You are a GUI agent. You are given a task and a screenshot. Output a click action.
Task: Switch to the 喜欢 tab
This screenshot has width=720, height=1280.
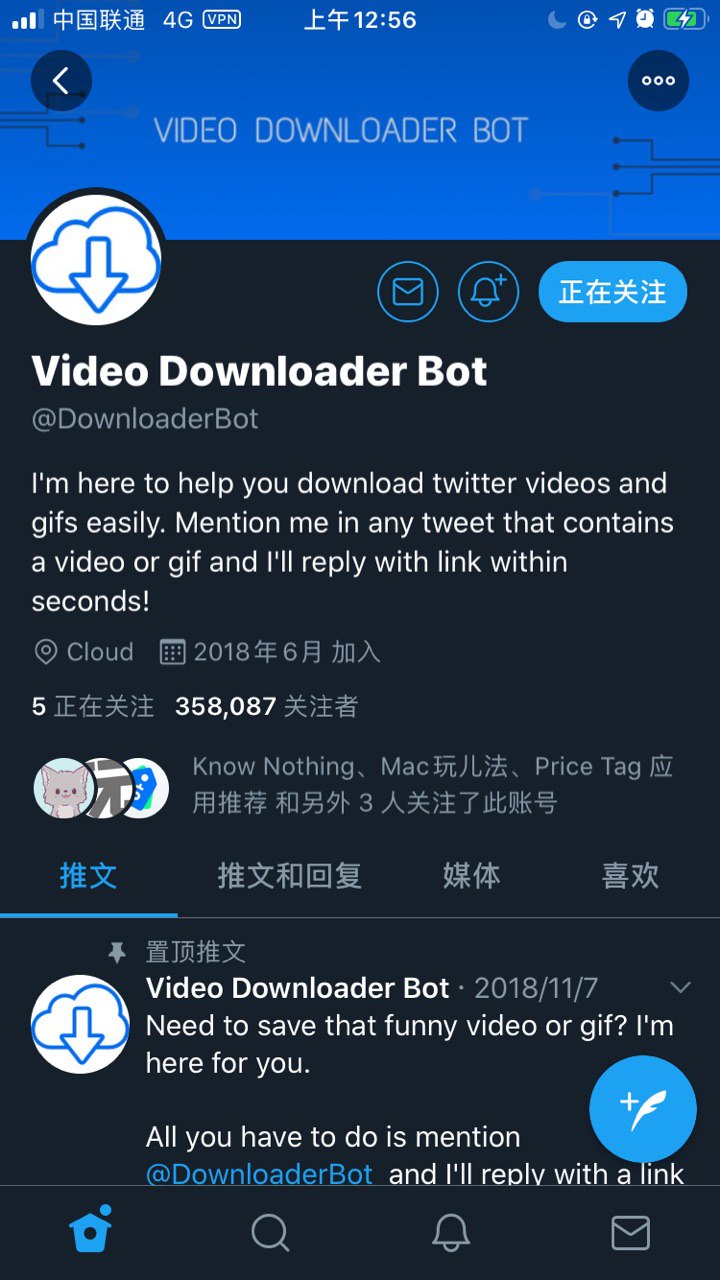[x=630, y=876]
